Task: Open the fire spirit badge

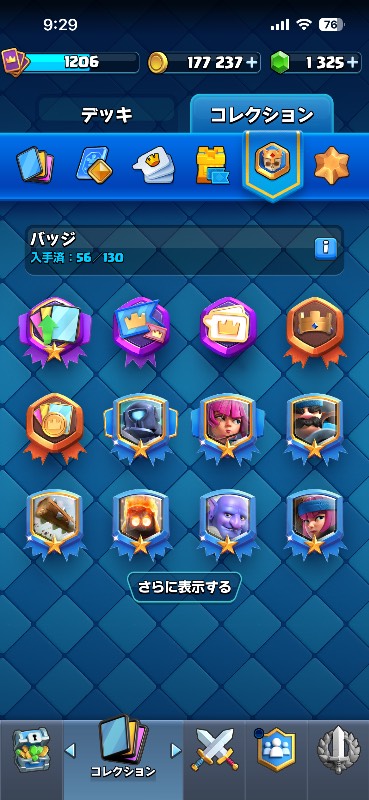Action: pyautogui.click(x=141, y=524)
